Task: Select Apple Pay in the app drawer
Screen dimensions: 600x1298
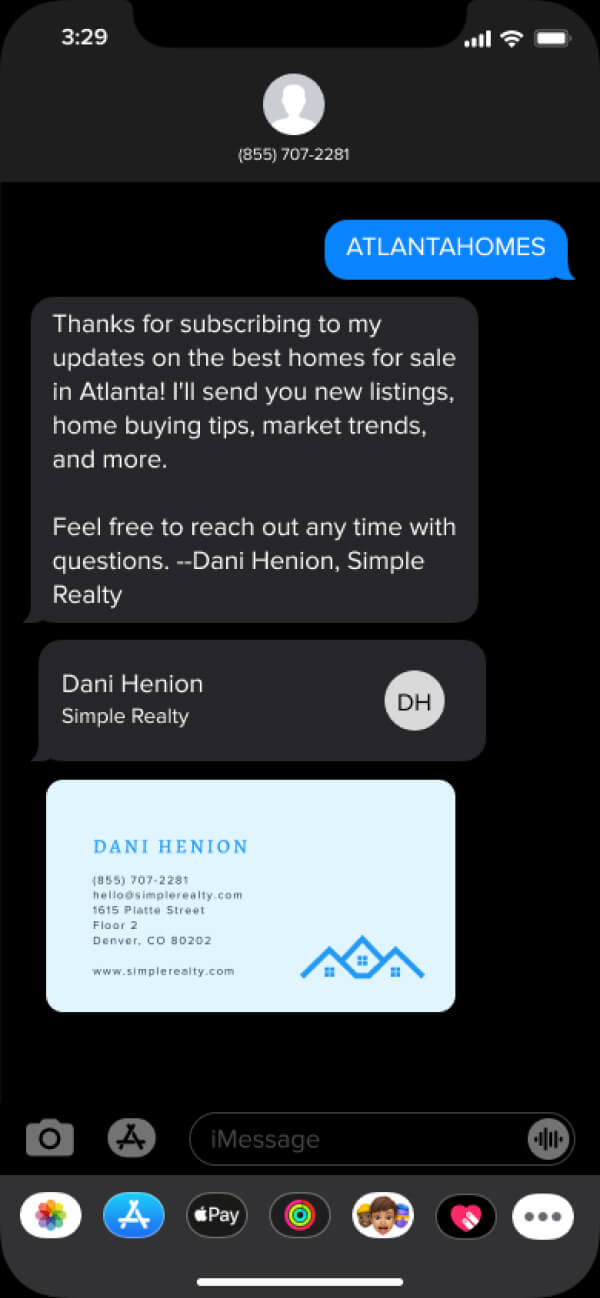Action: point(217,1215)
